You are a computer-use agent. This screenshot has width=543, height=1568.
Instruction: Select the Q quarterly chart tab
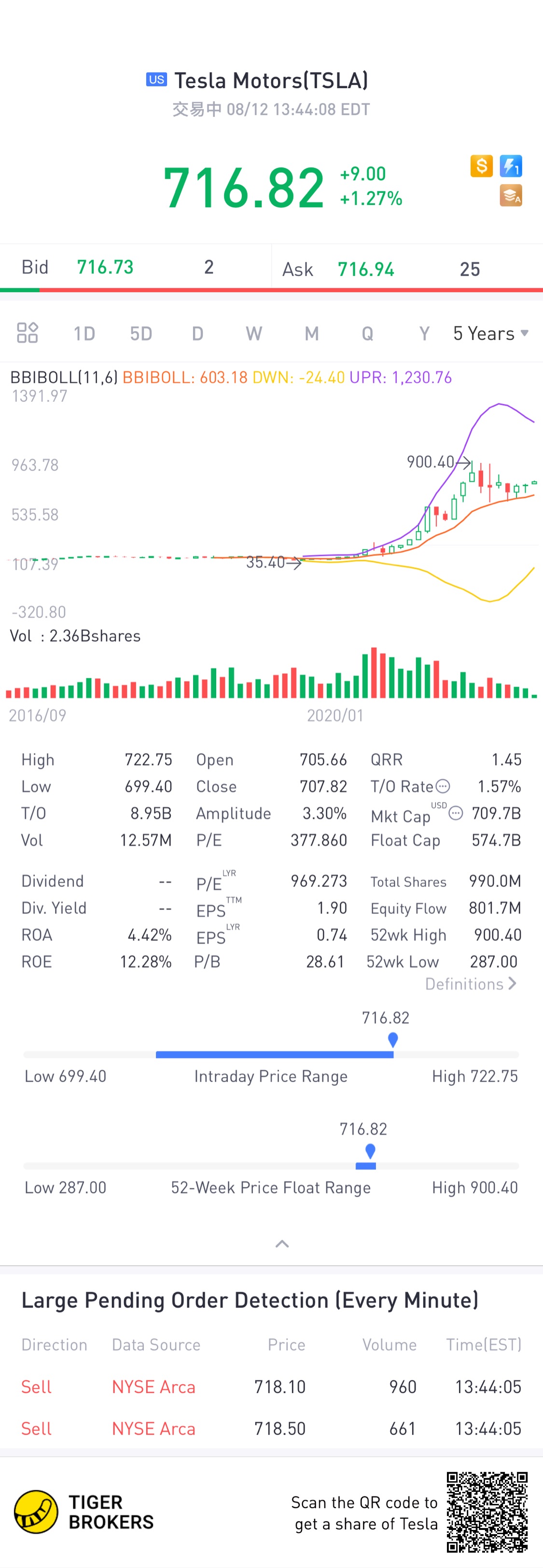coord(367,334)
